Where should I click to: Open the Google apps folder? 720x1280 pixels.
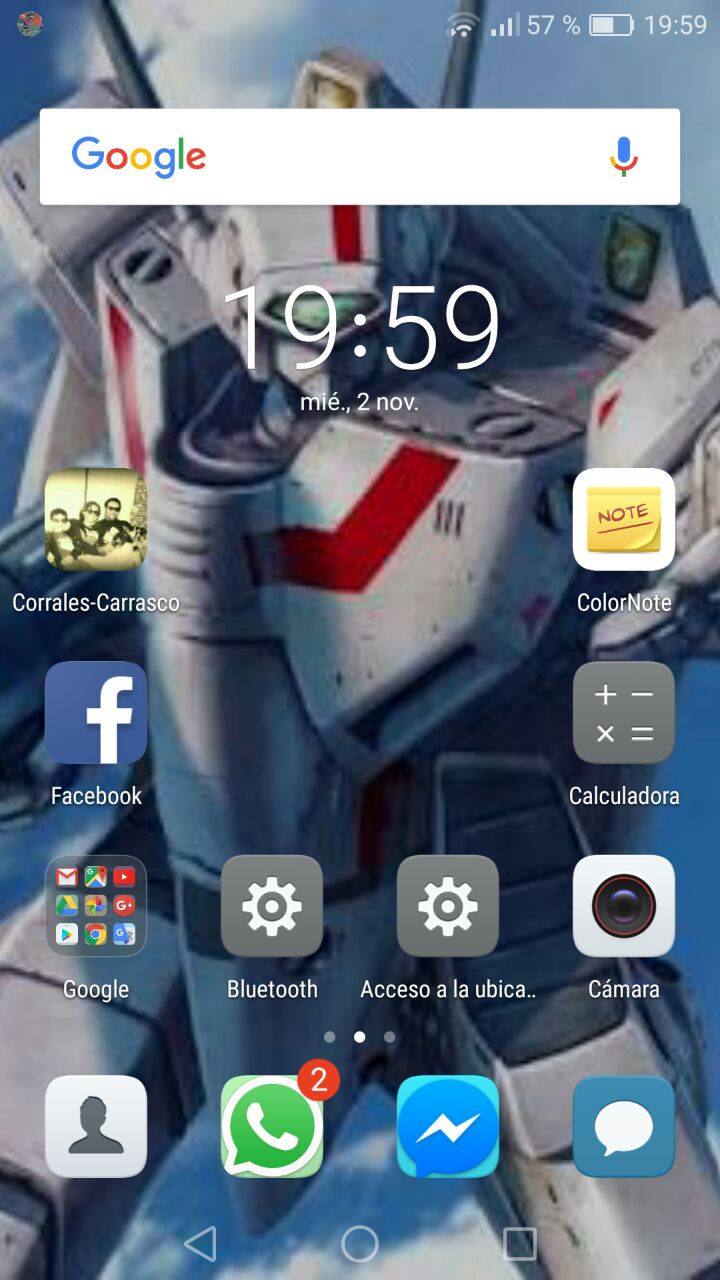tap(96, 906)
